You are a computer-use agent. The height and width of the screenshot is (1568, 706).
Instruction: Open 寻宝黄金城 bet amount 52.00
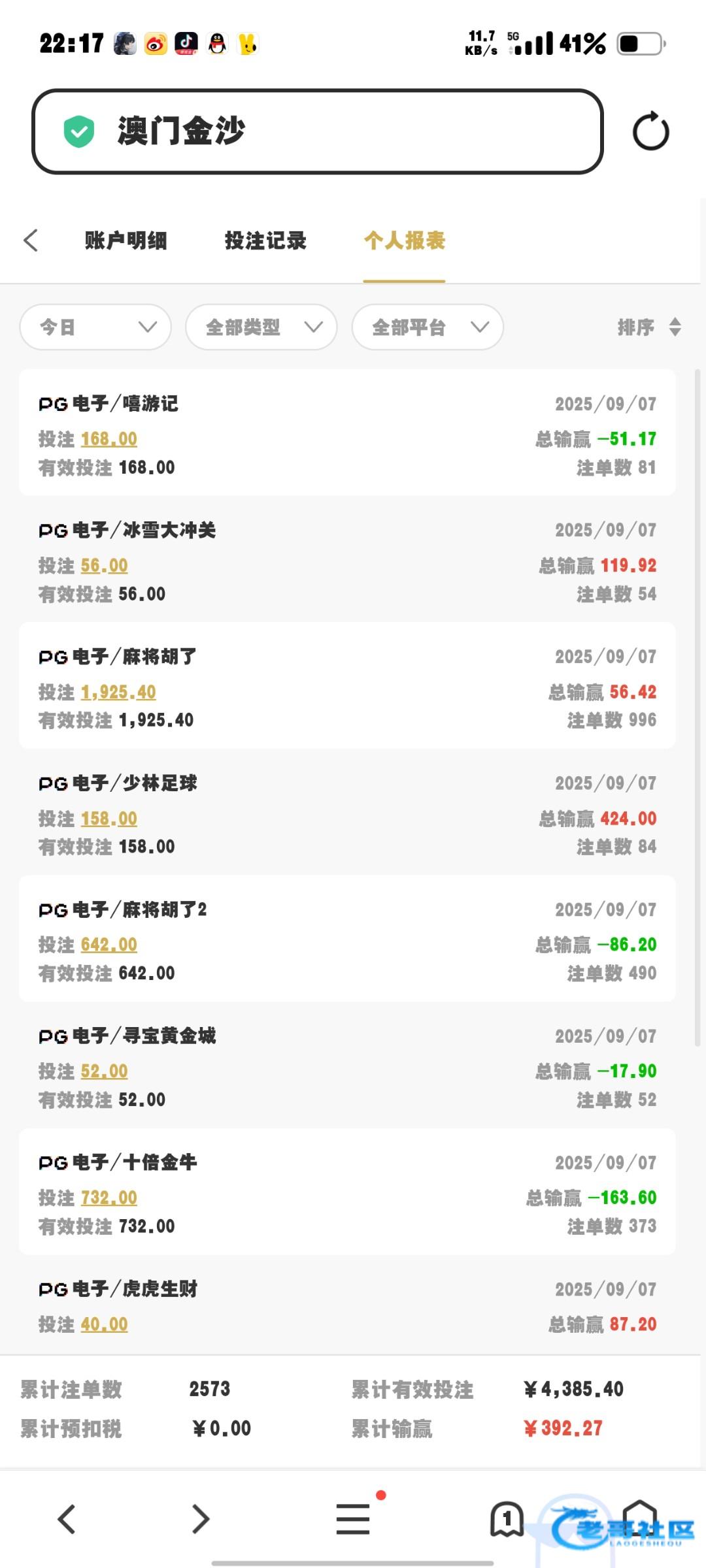[x=104, y=1071]
